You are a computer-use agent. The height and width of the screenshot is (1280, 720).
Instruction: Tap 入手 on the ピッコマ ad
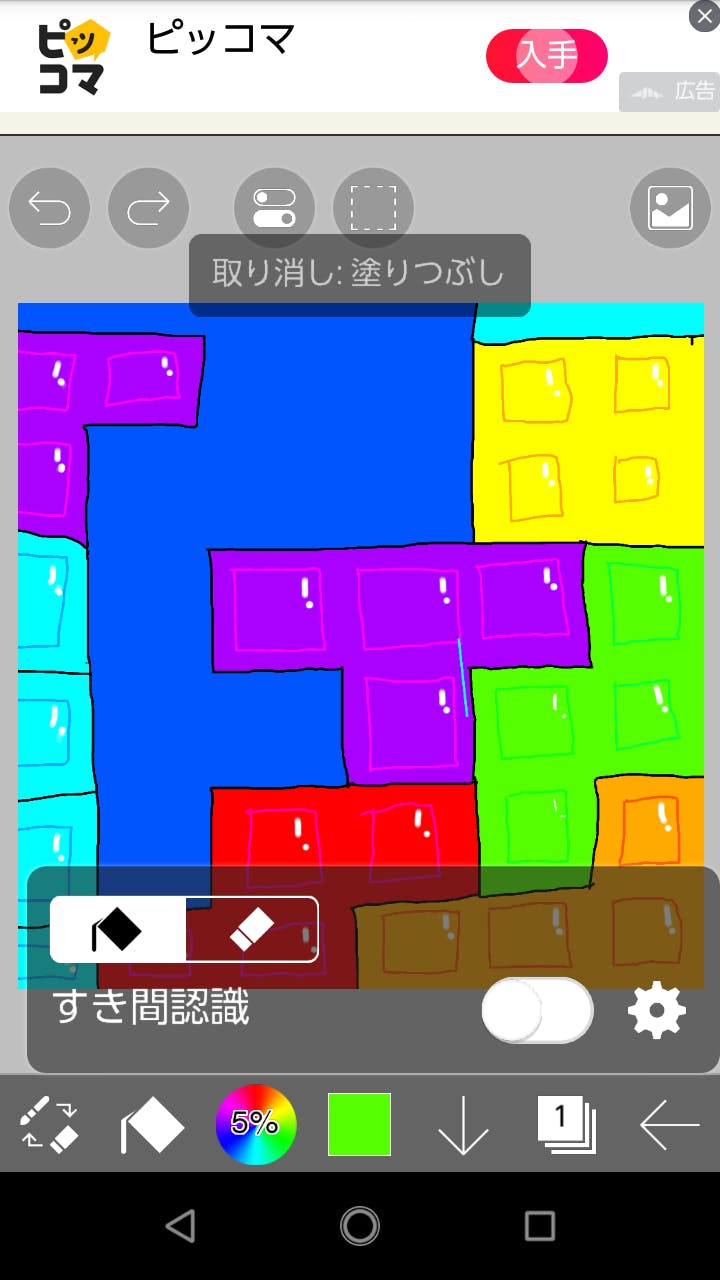[x=546, y=56]
